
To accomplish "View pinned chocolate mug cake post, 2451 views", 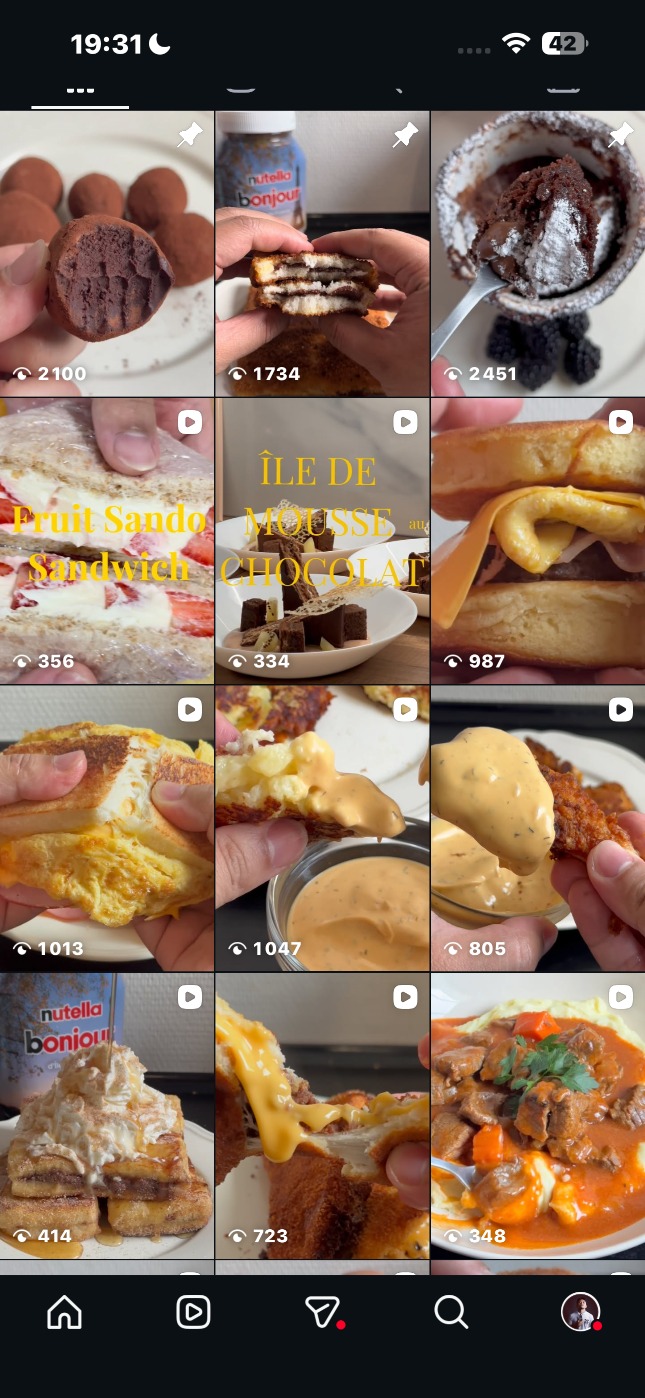I will [x=538, y=253].
